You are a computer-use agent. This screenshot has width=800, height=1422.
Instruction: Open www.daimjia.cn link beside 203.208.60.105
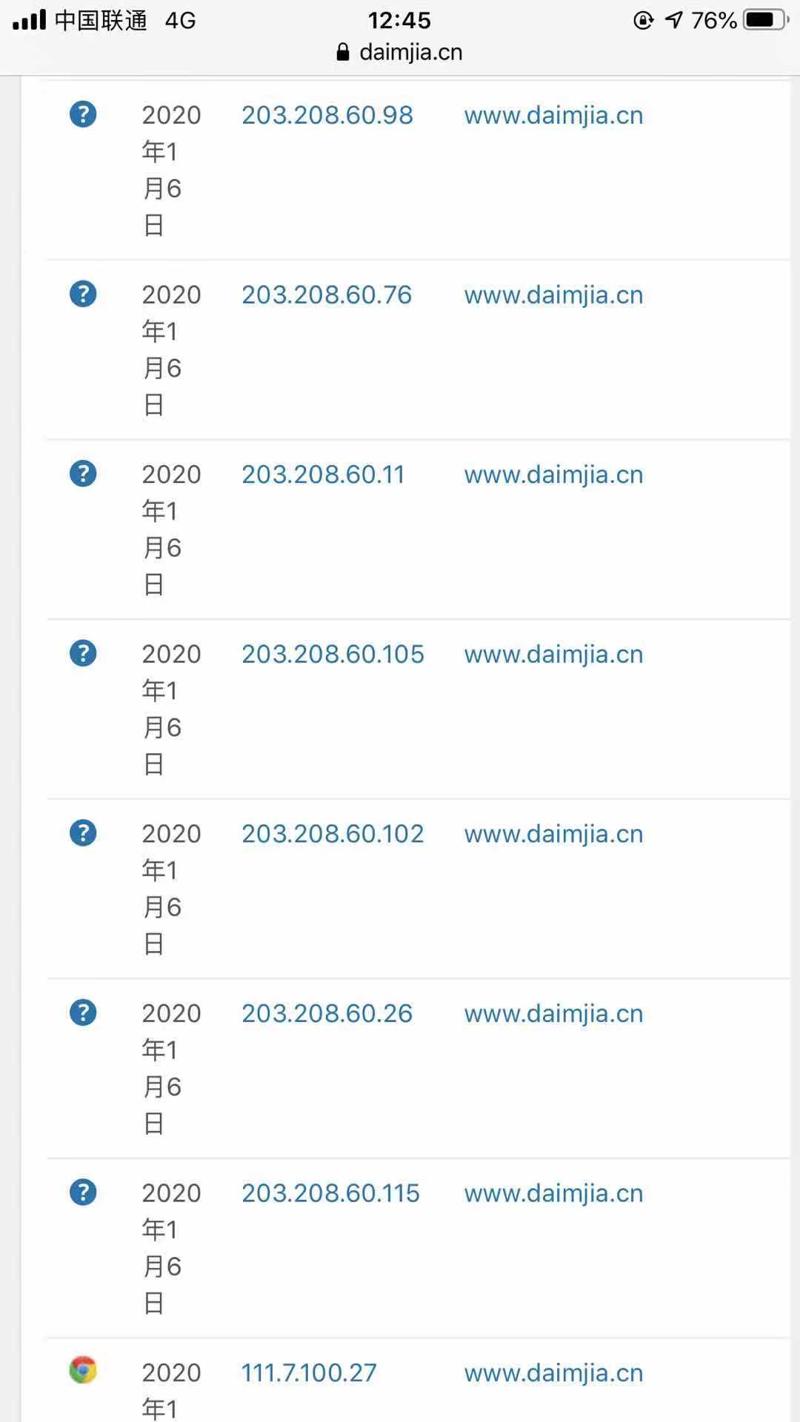[553, 654]
